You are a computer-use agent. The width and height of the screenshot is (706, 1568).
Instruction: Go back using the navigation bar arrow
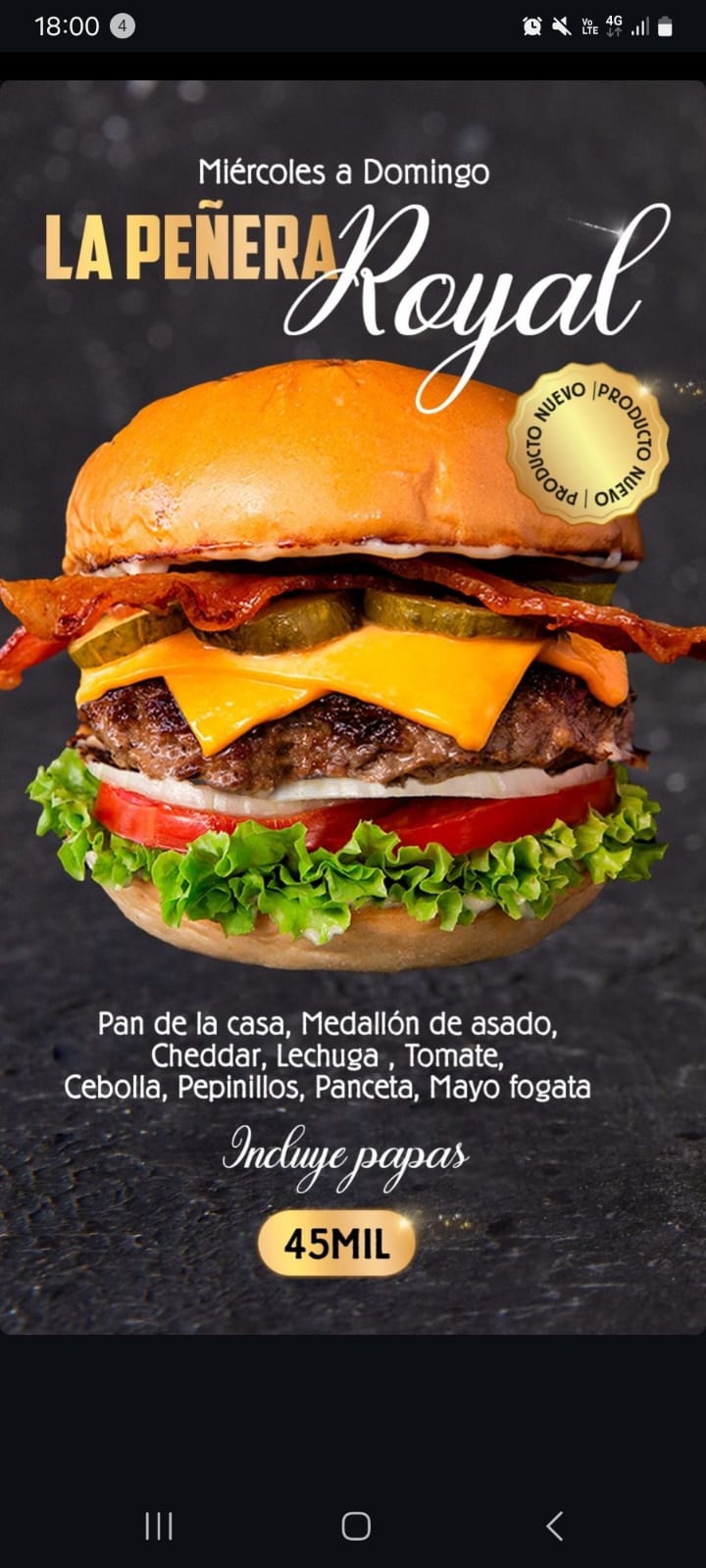(x=554, y=1526)
